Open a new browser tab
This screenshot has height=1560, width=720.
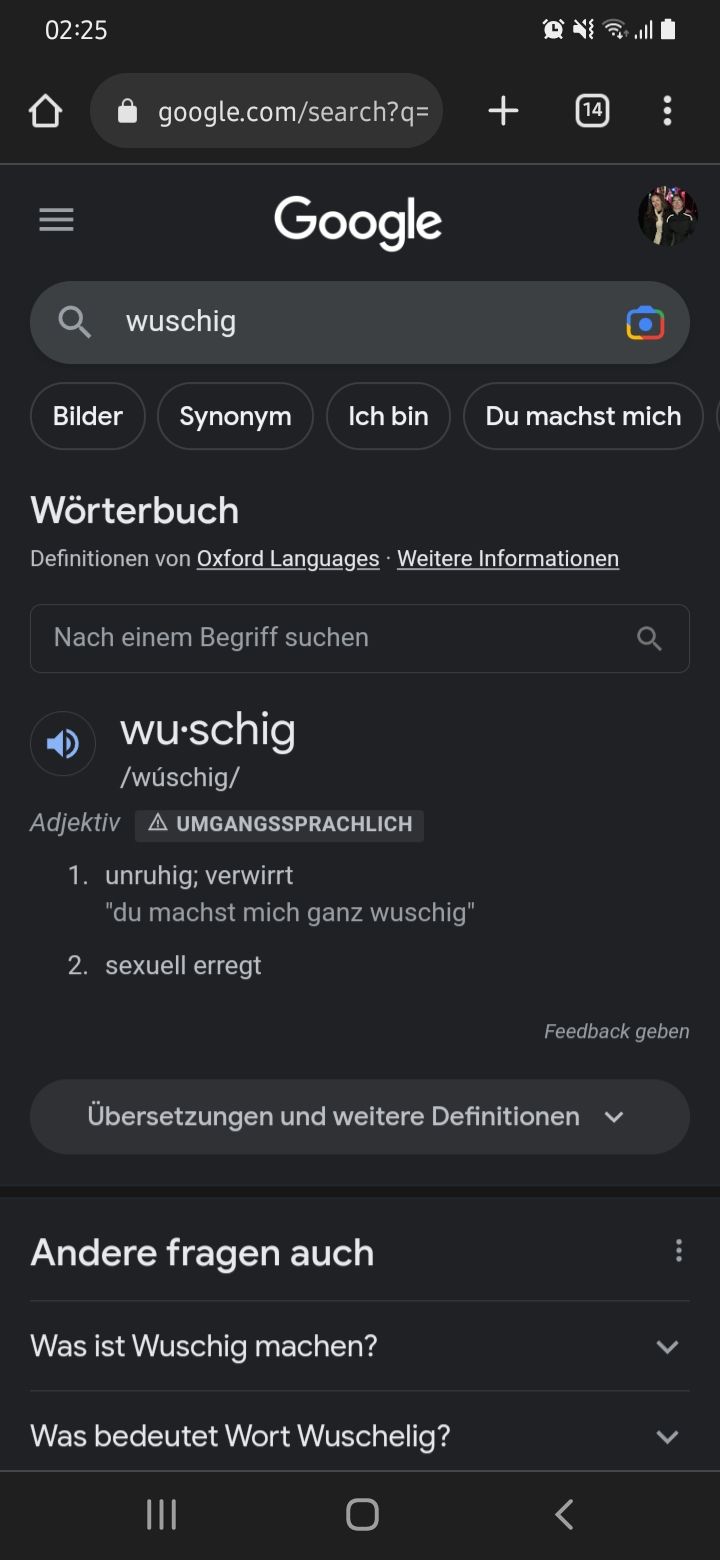[503, 111]
